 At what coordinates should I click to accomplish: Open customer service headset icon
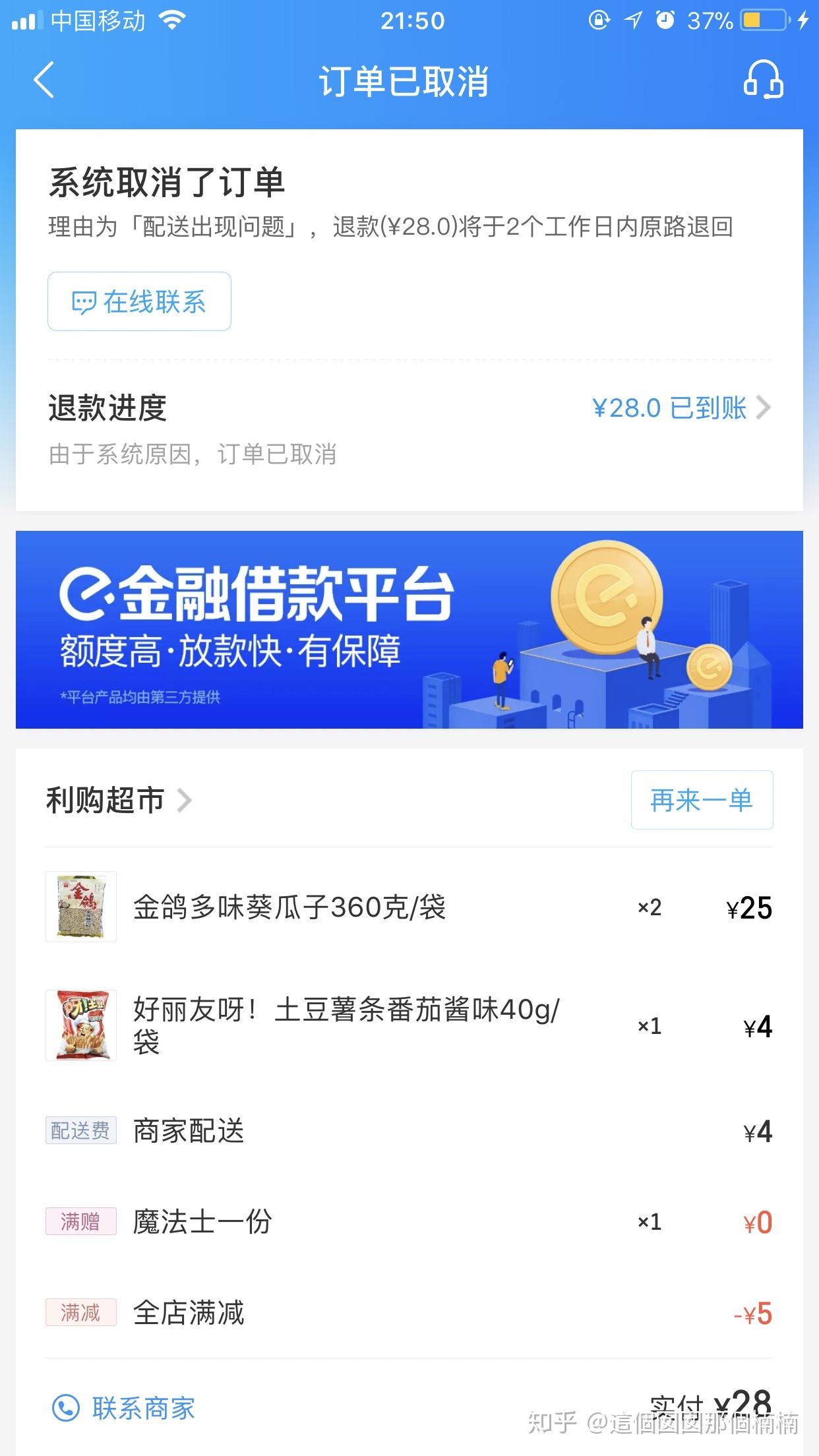763,80
